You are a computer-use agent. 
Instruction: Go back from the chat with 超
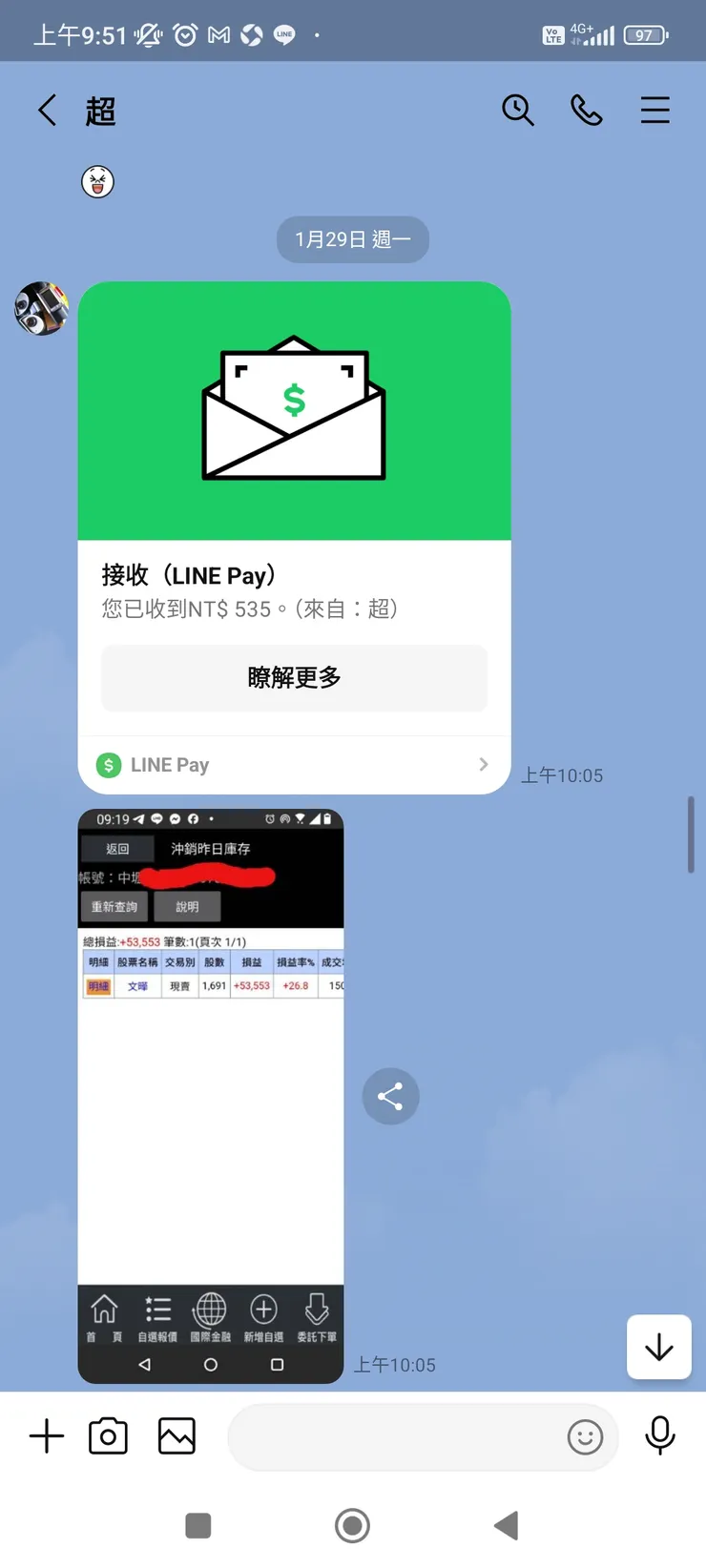pyautogui.click(x=48, y=111)
